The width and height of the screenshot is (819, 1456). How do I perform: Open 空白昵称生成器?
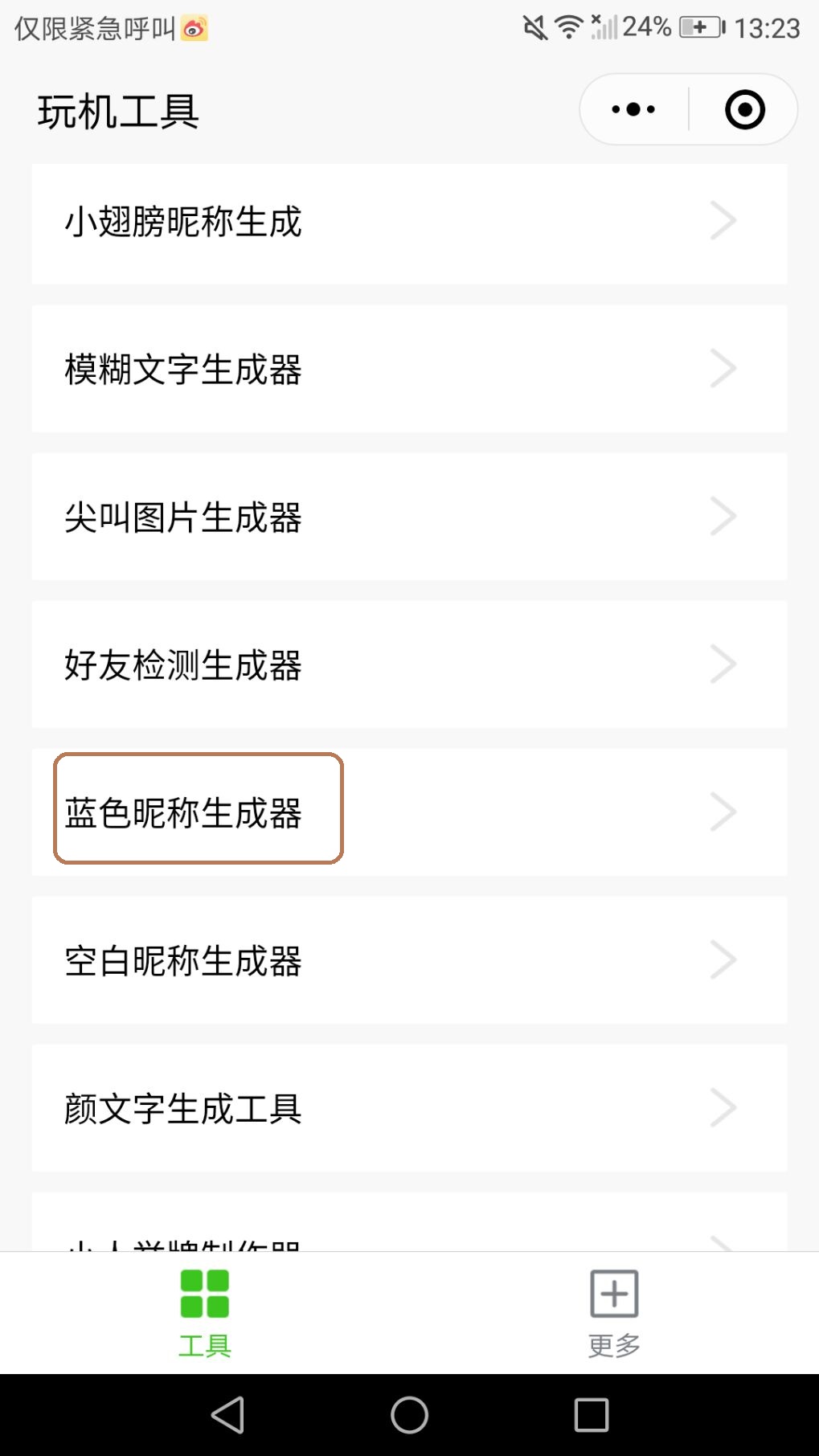point(409,960)
